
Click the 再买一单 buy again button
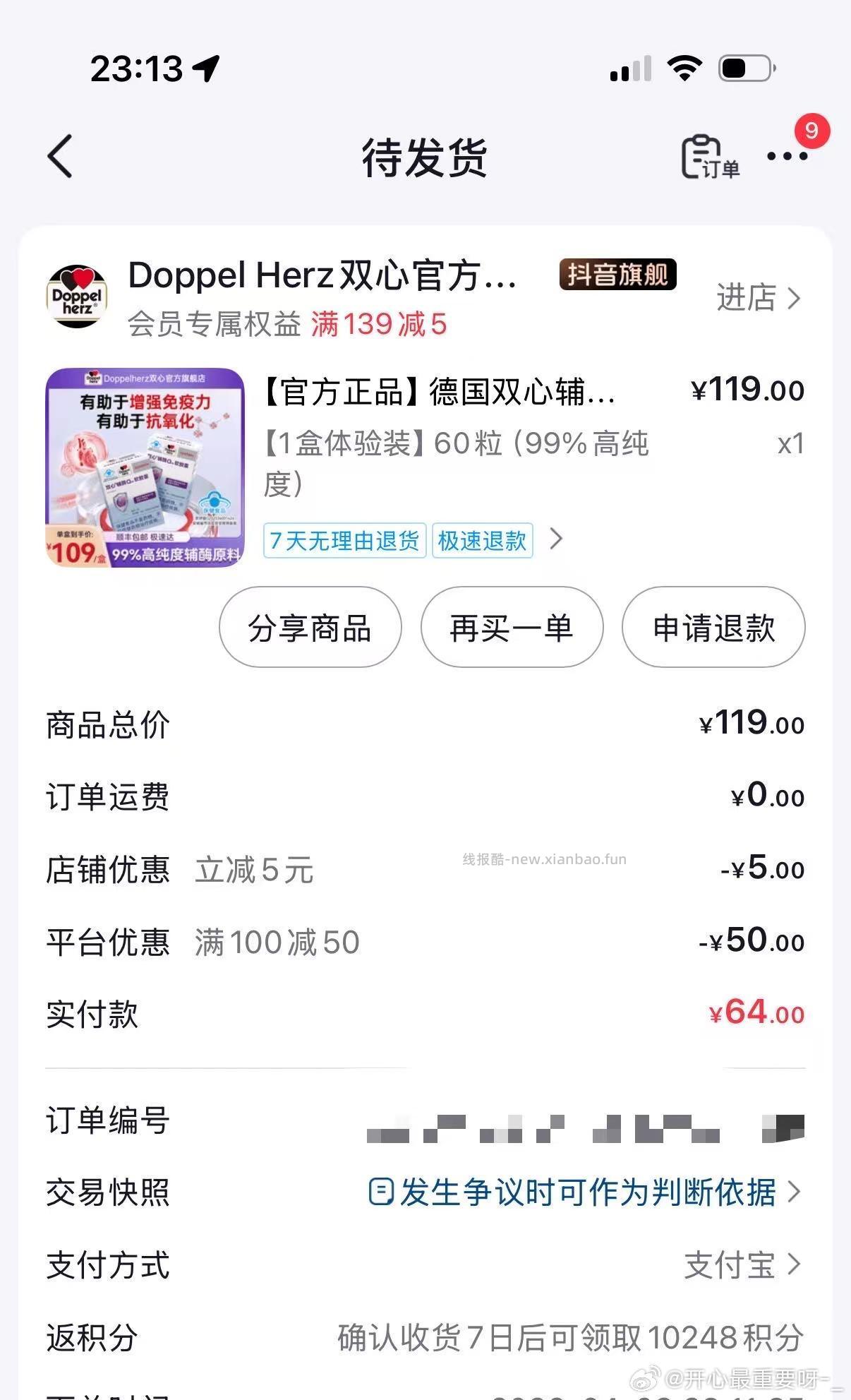[x=510, y=628]
